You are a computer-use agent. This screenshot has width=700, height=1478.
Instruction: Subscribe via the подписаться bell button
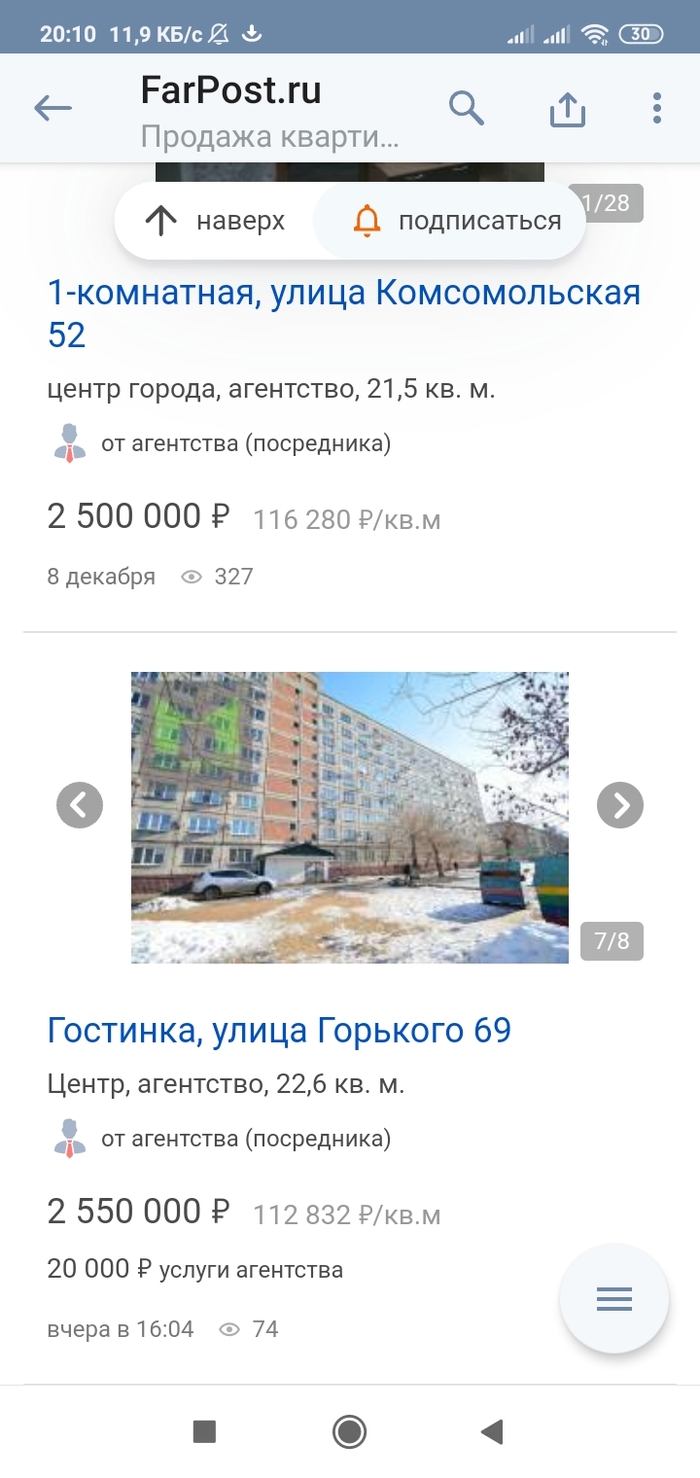pyautogui.click(x=457, y=221)
